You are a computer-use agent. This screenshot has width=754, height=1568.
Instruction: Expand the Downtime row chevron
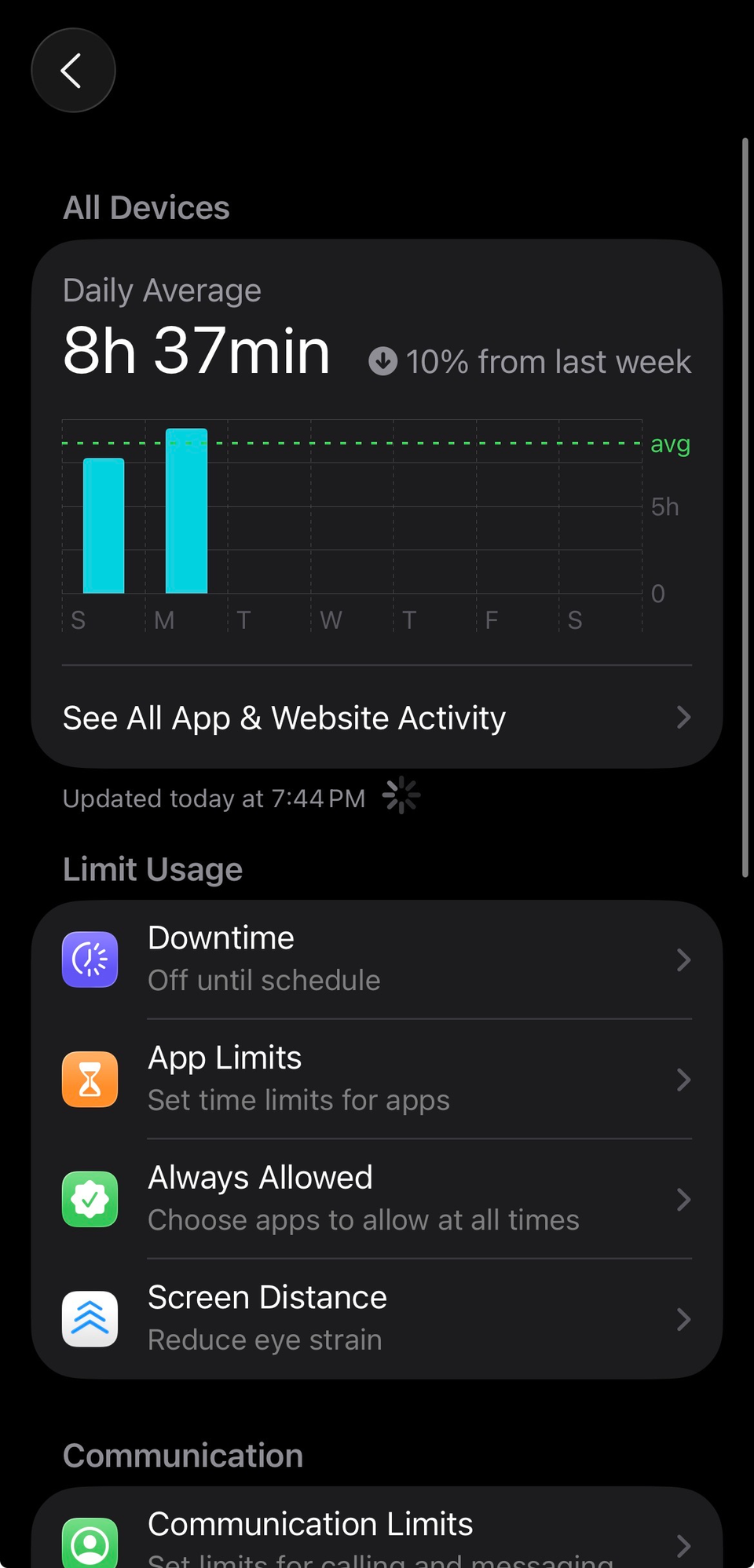(683, 959)
